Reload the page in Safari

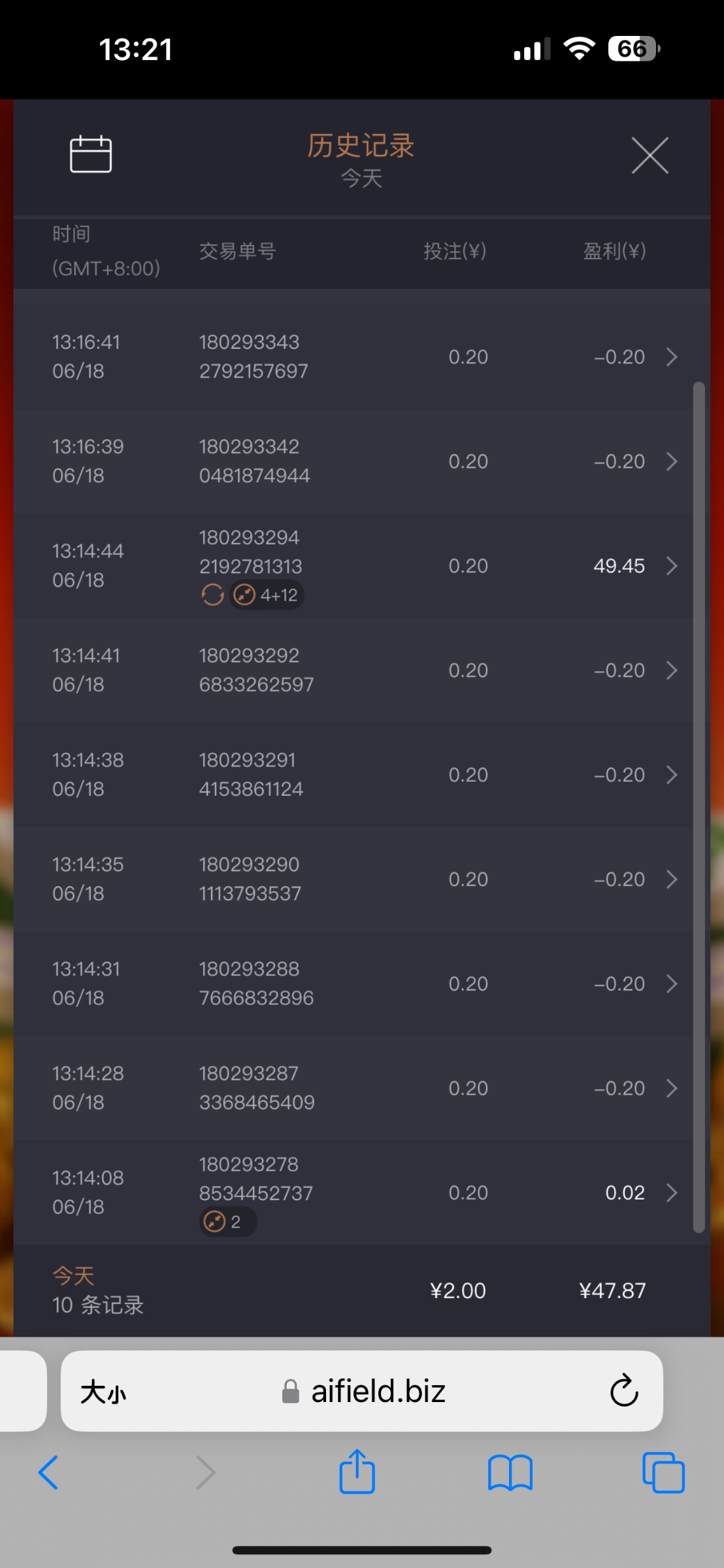point(624,1391)
